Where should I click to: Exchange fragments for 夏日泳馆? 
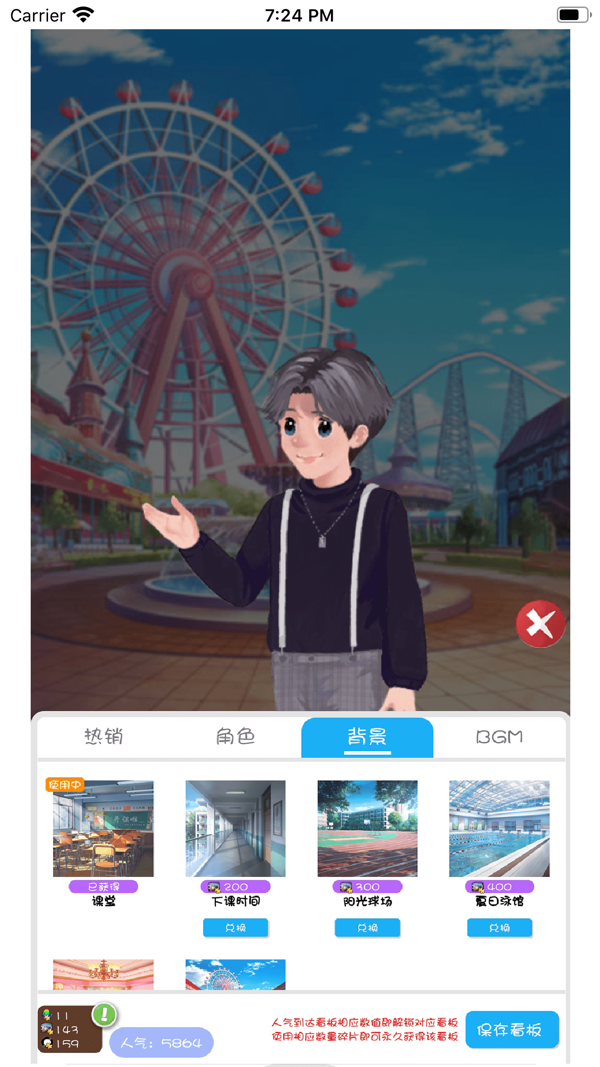point(499,928)
